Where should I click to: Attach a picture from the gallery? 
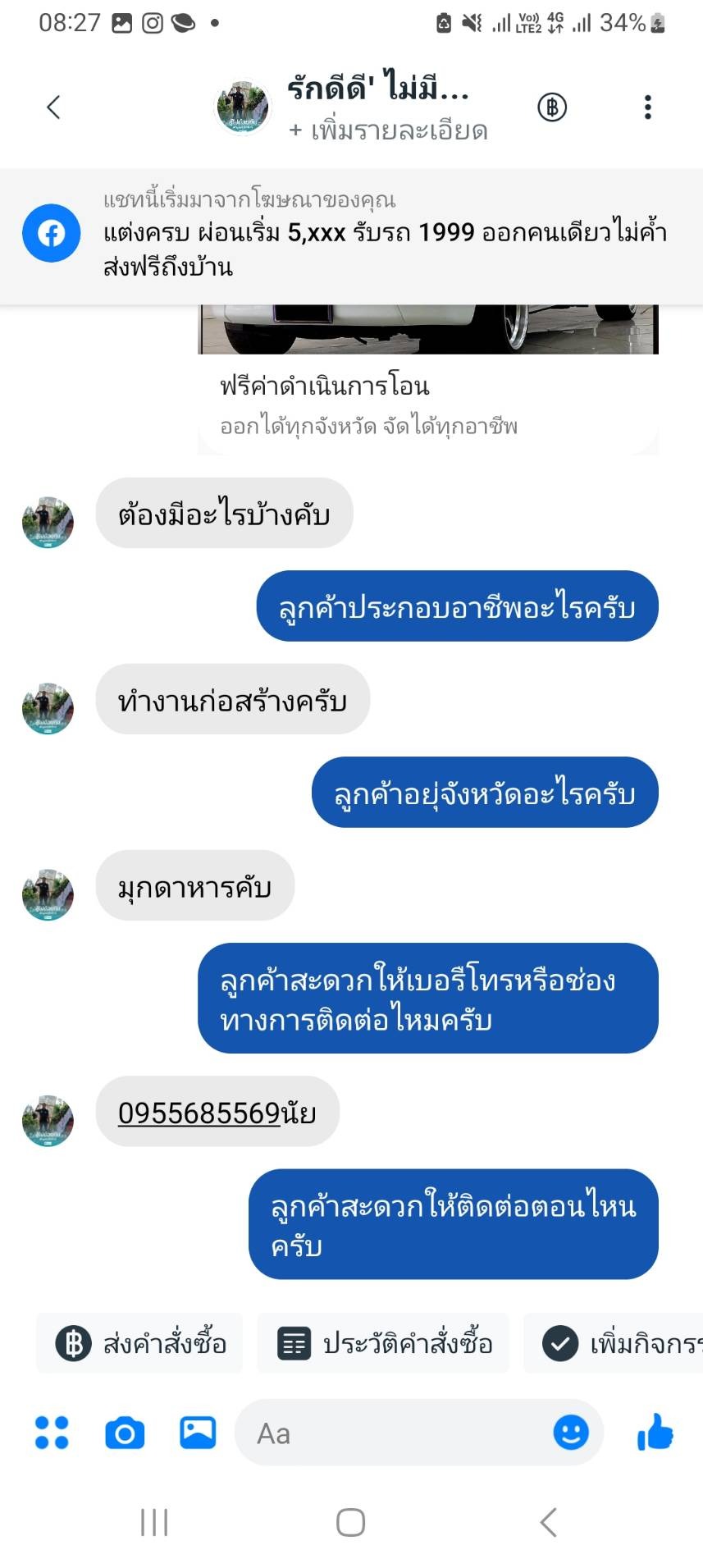[x=198, y=1433]
